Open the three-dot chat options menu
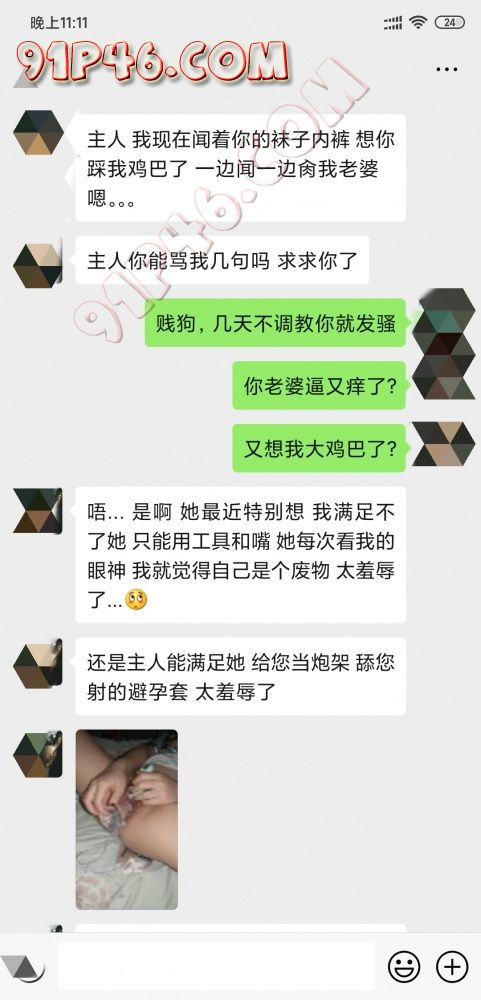This screenshot has height=1000, width=481. [447, 70]
